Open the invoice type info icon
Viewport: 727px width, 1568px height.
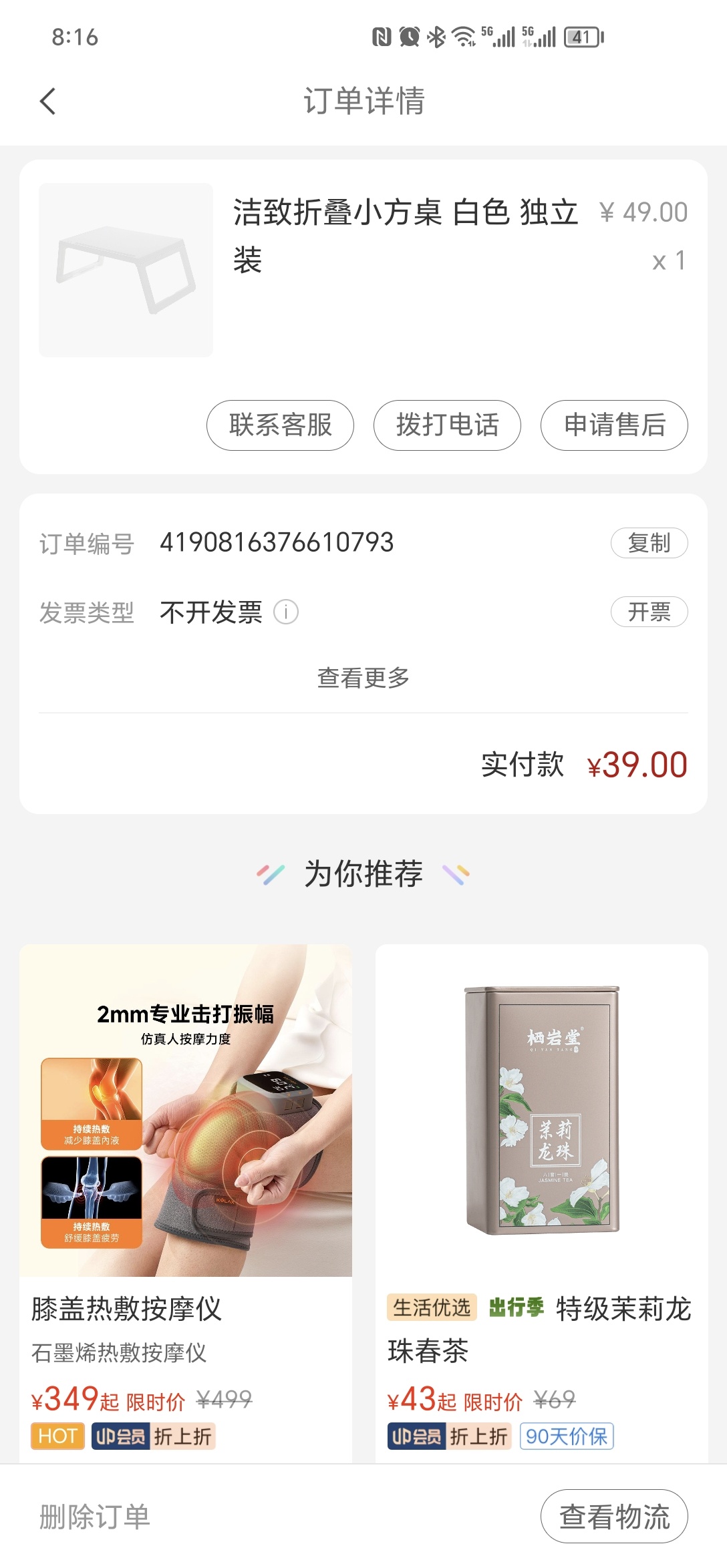click(x=286, y=612)
